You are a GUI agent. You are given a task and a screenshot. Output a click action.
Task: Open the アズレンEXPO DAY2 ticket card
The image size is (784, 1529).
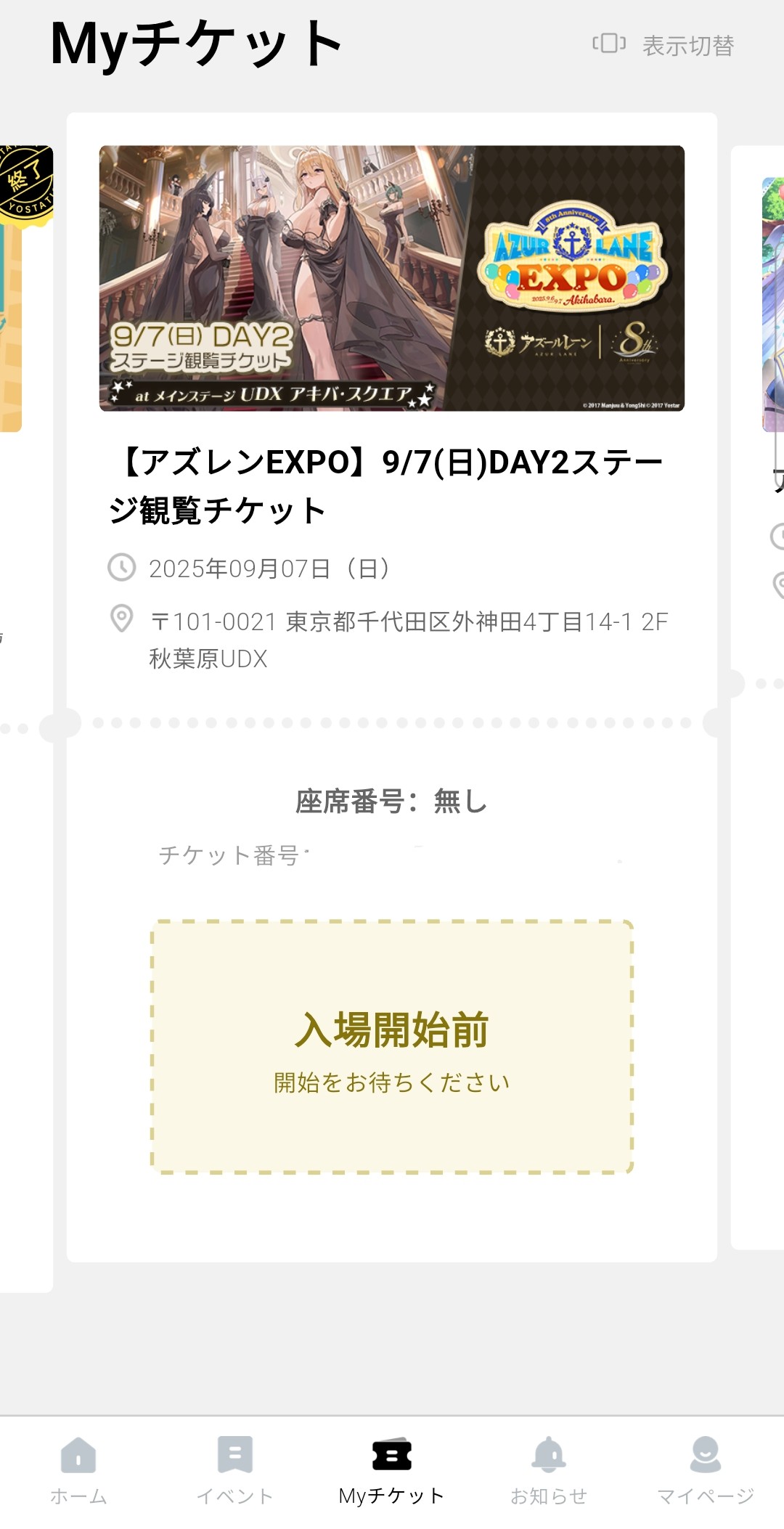(x=391, y=407)
